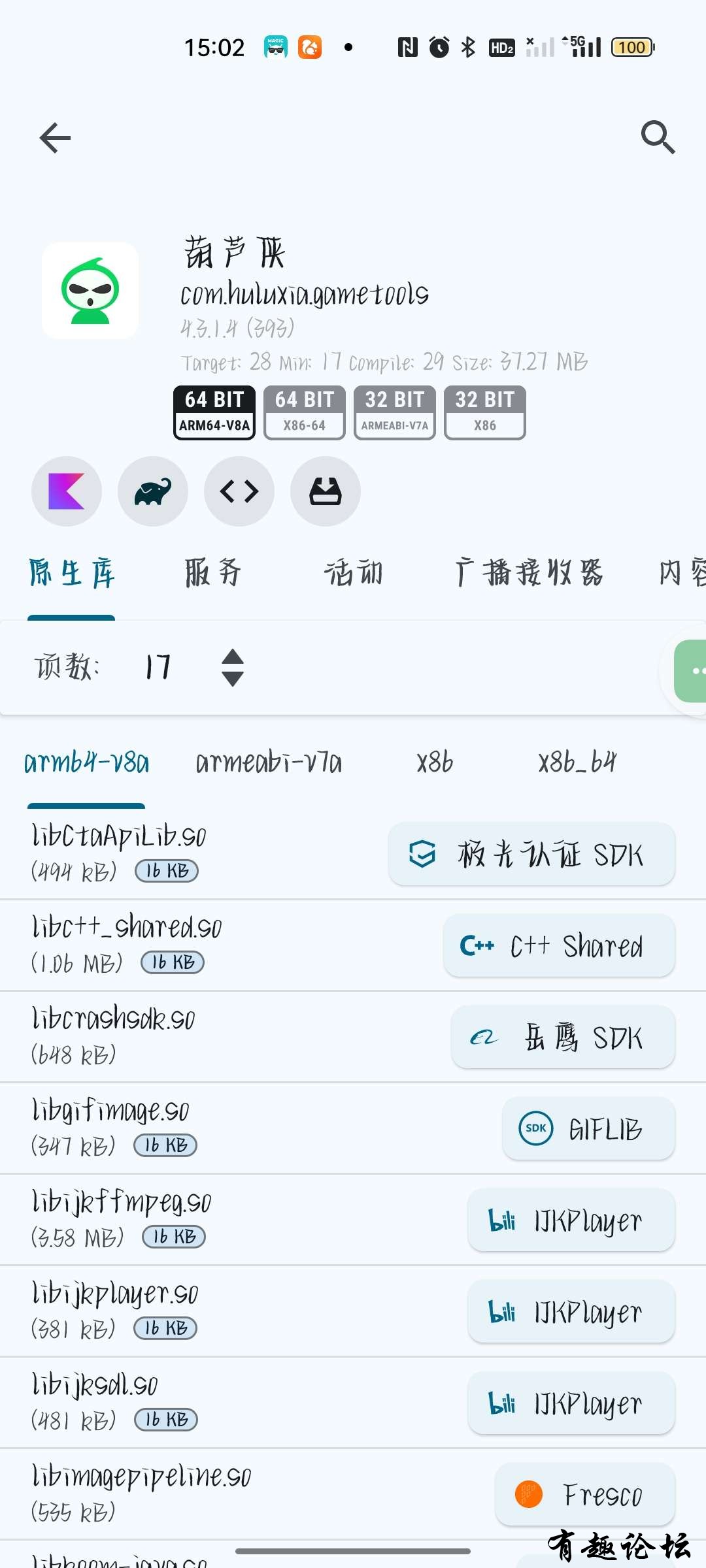Image resolution: width=706 pixels, height=1568 pixels.
Task: Tap the Kotlin icon chip
Action: (x=67, y=491)
